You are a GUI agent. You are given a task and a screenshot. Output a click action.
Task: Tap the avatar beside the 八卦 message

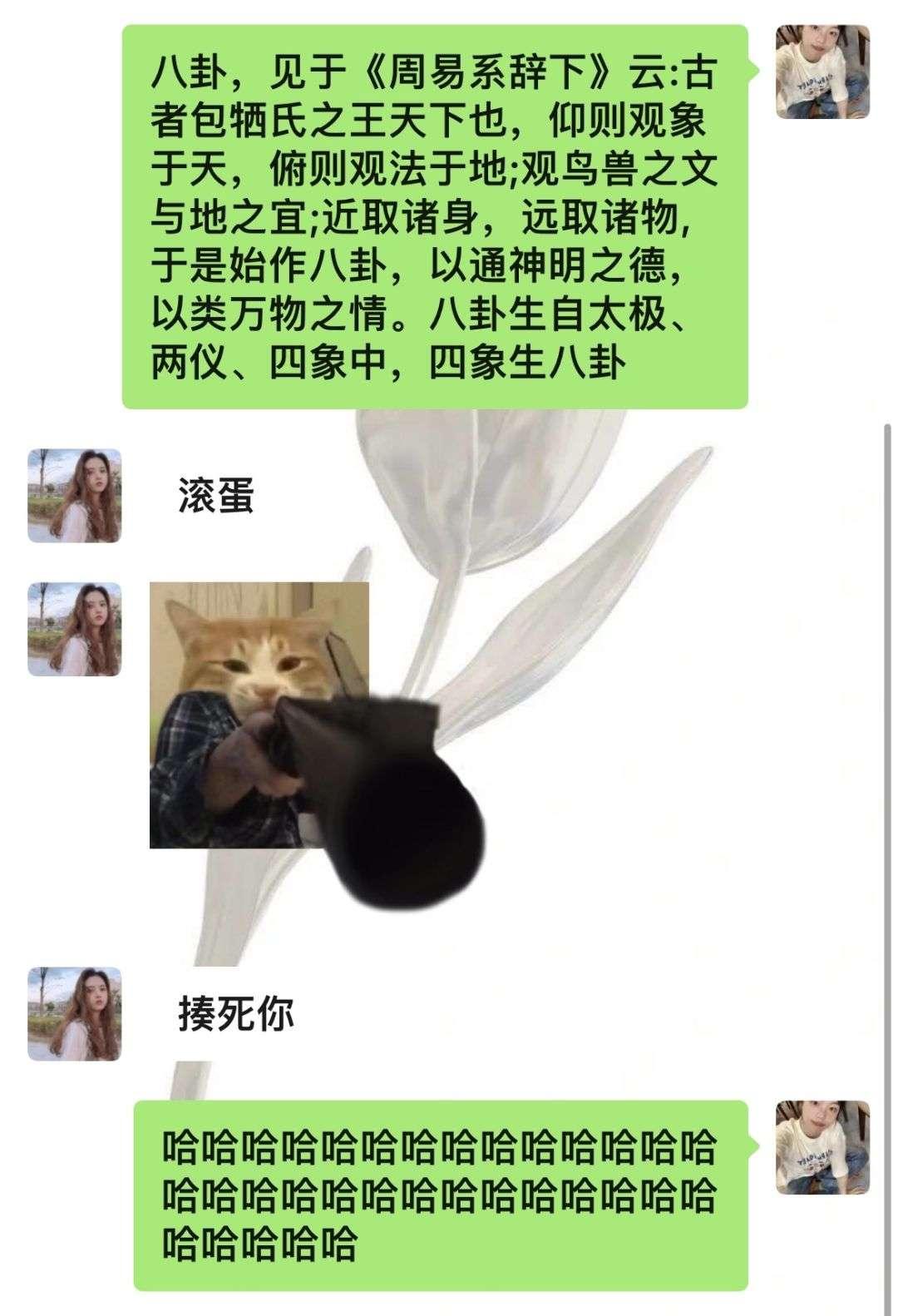(822, 72)
